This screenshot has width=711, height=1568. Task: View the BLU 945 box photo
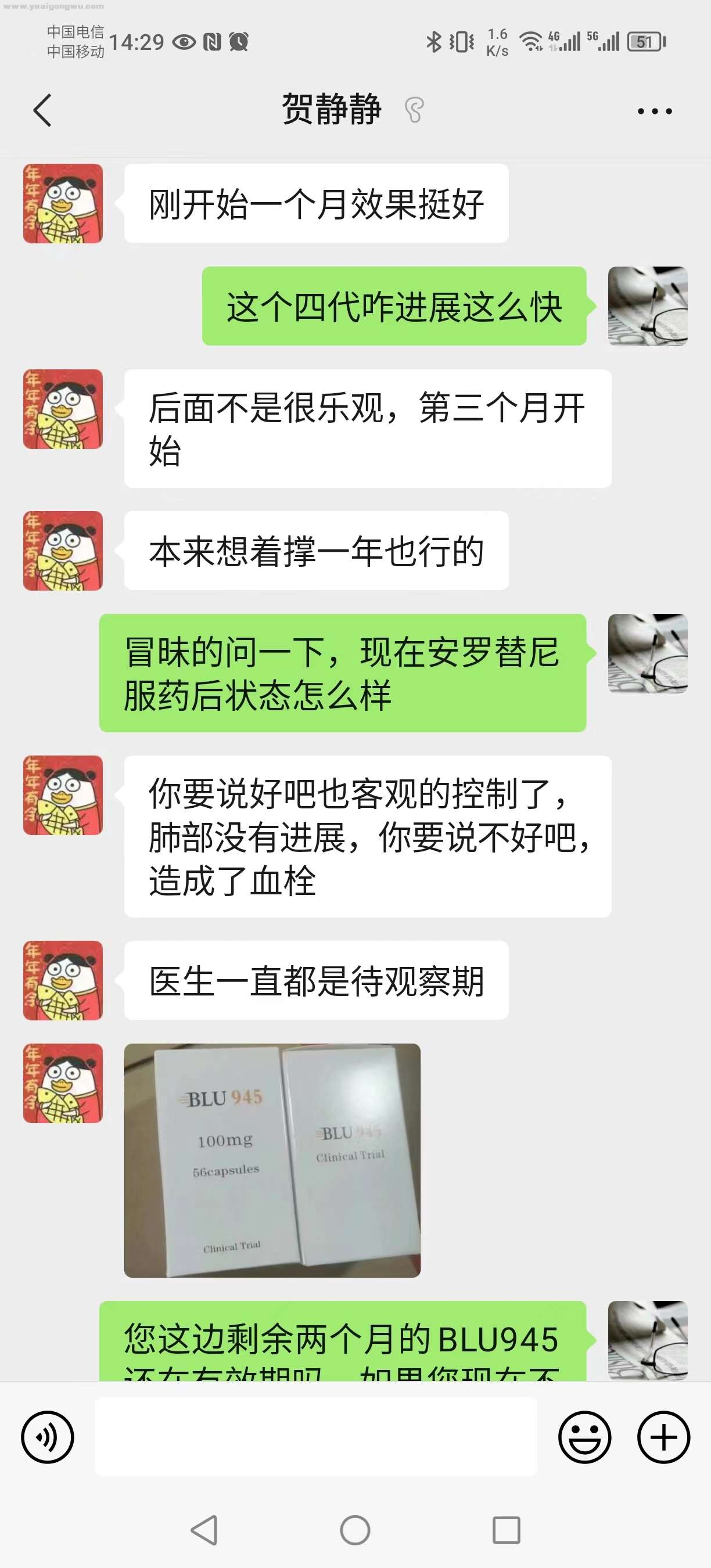click(x=272, y=1160)
